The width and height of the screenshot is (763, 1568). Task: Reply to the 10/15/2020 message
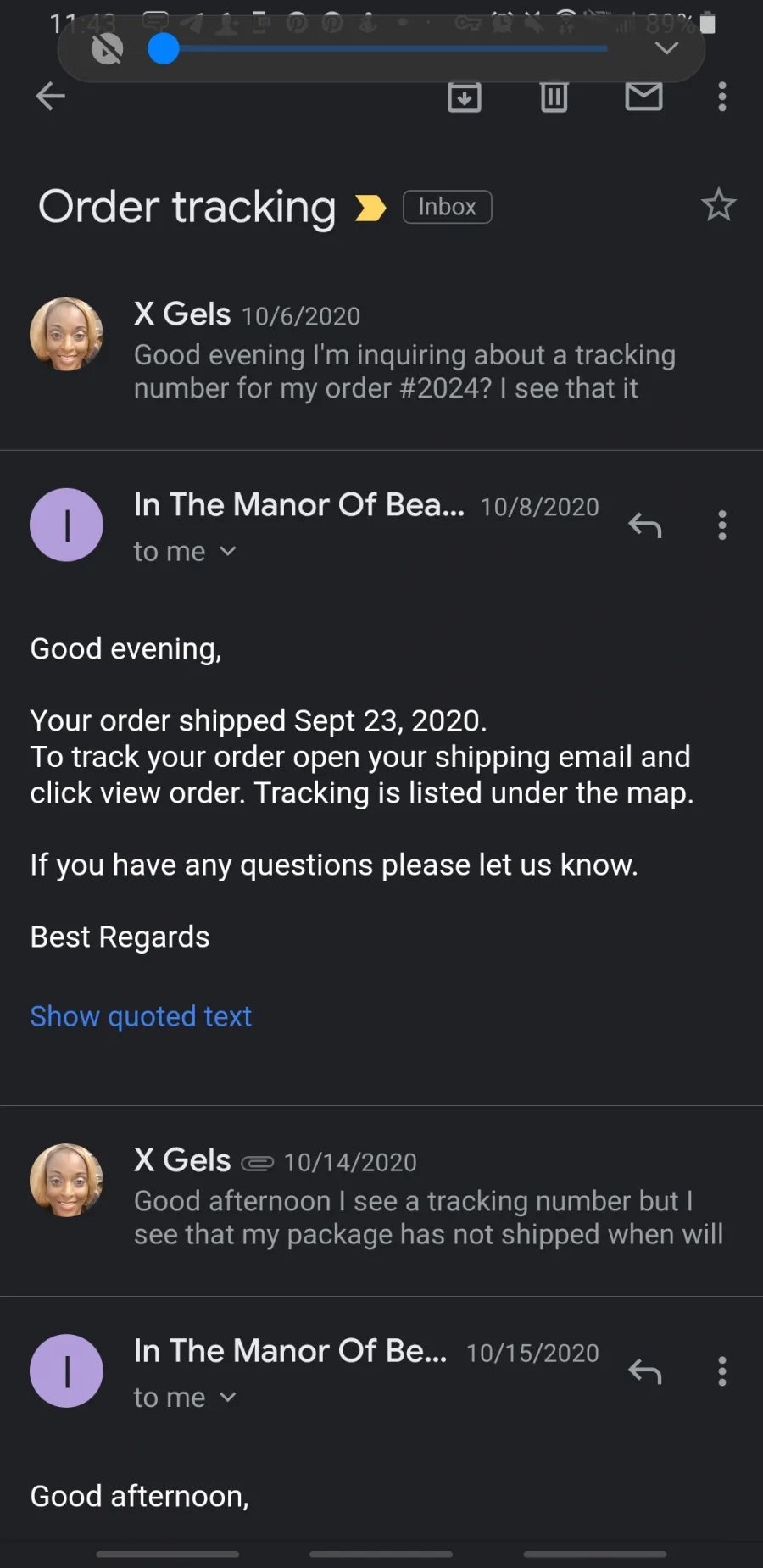point(645,1371)
